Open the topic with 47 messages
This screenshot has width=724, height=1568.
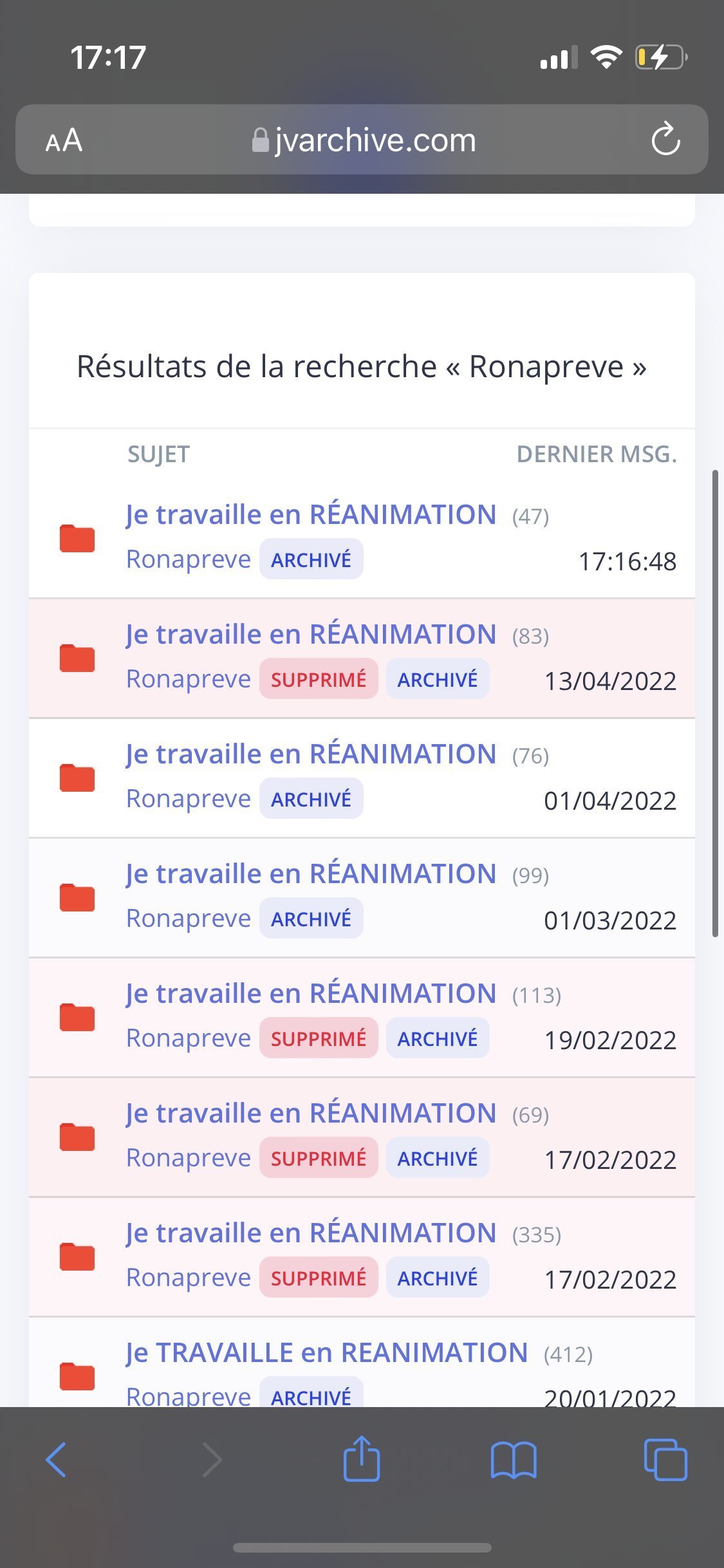[x=311, y=515]
